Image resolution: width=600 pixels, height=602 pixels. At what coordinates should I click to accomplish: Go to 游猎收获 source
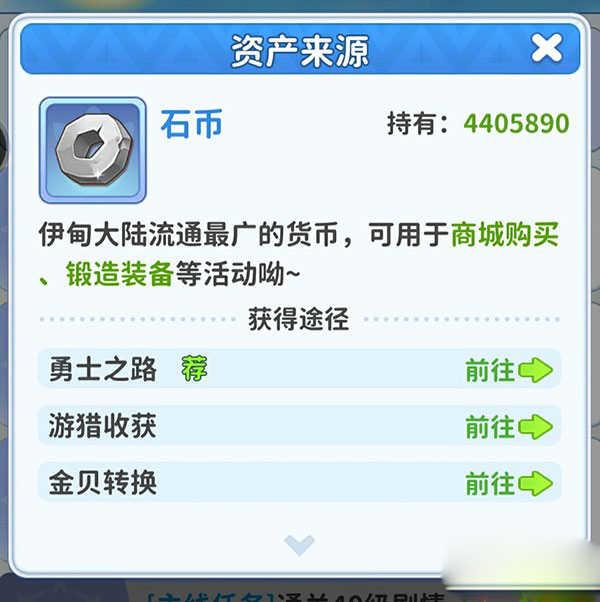508,427
